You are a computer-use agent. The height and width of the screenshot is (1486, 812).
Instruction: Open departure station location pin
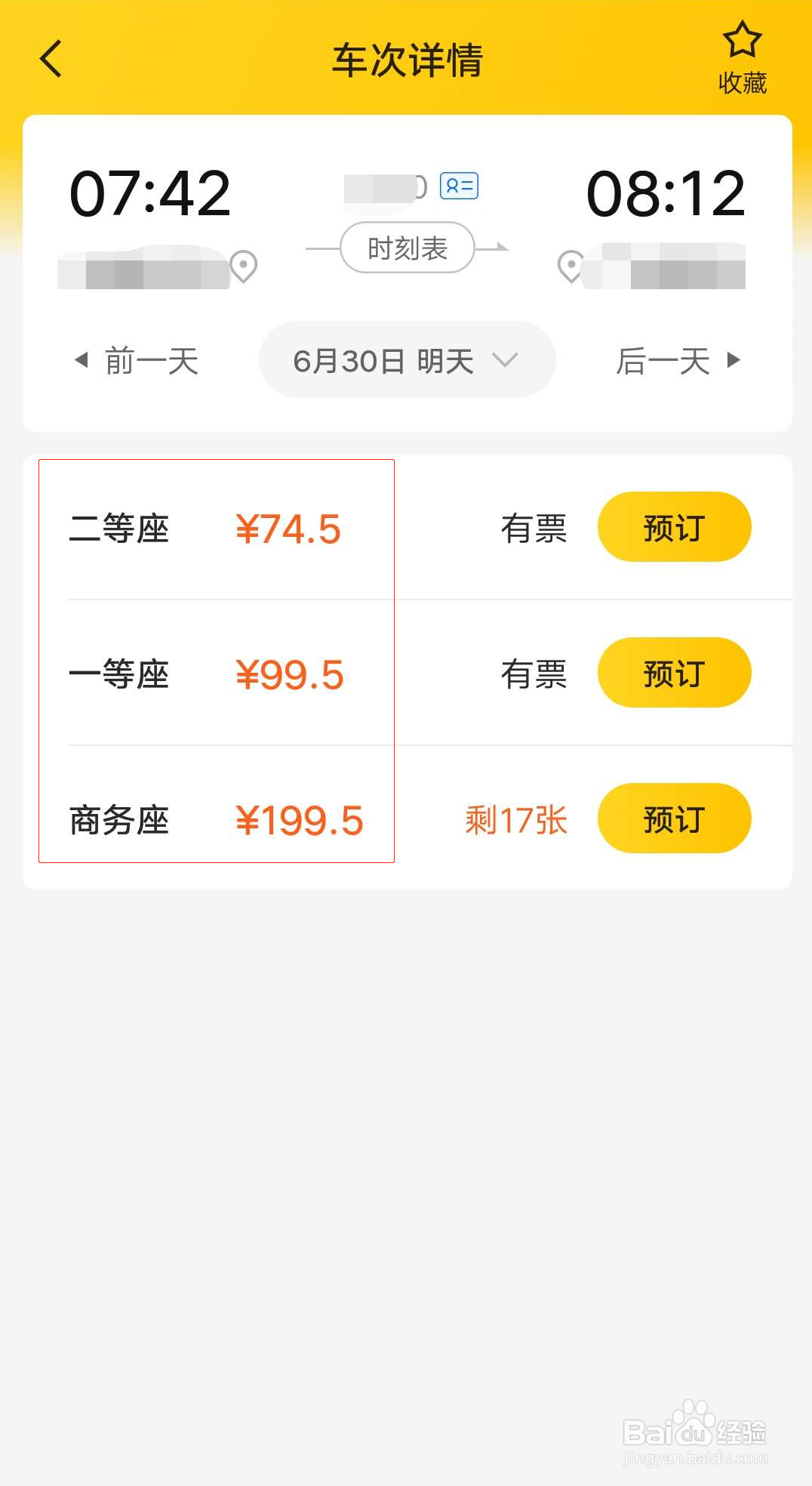point(244,266)
